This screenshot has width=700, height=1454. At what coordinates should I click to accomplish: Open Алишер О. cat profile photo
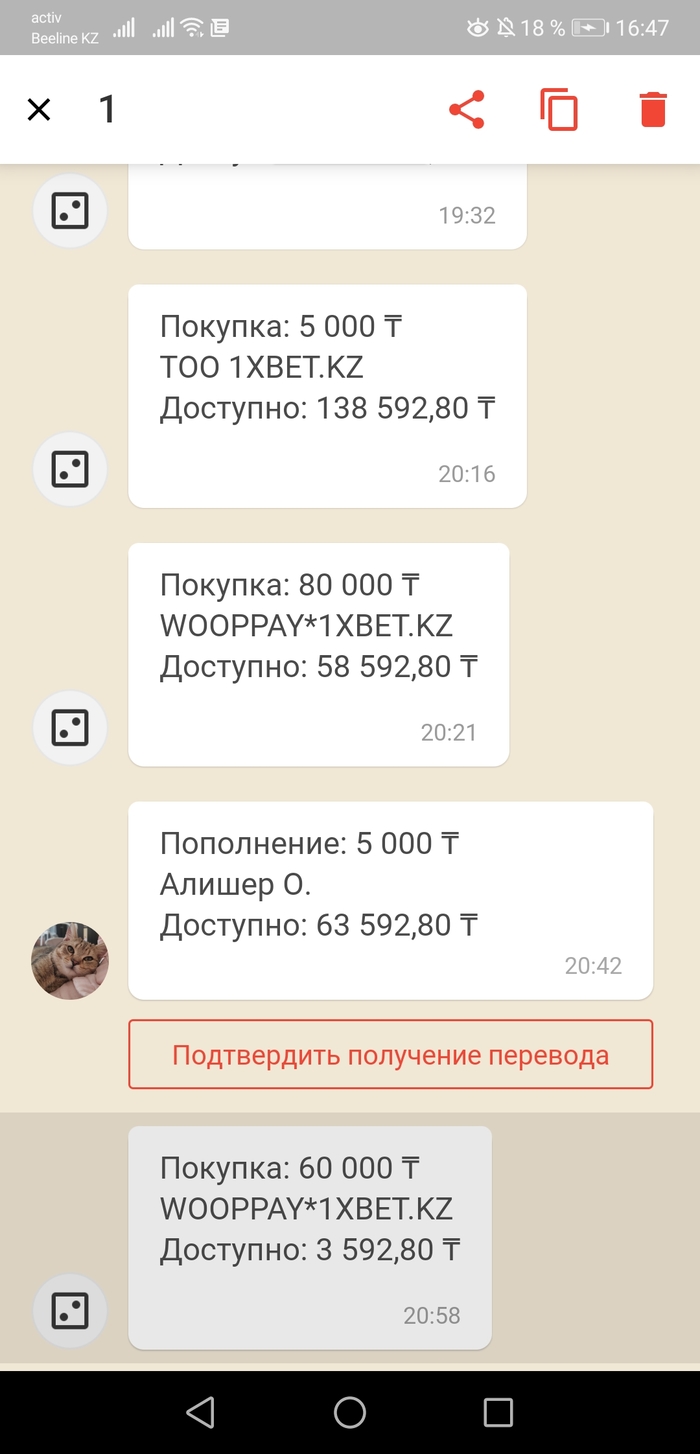[x=70, y=961]
